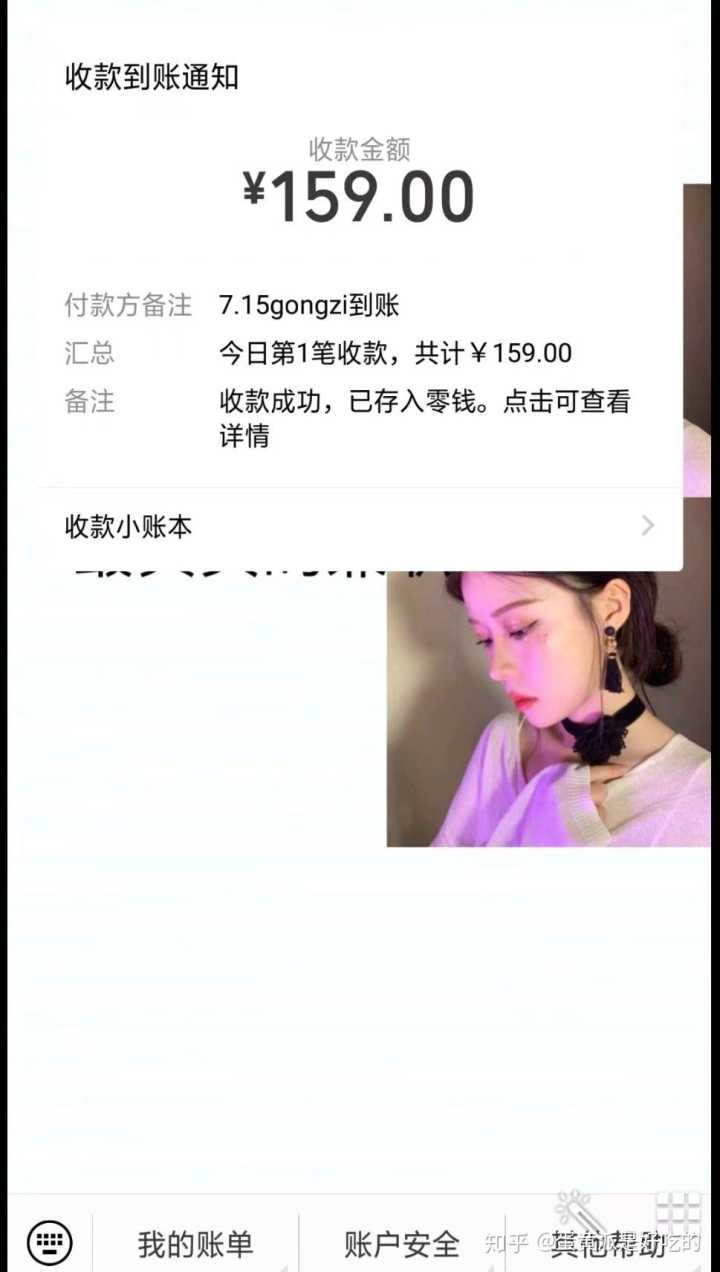Open the 其他帮助 menu
The width and height of the screenshot is (720, 1272).
point(608,1245)
